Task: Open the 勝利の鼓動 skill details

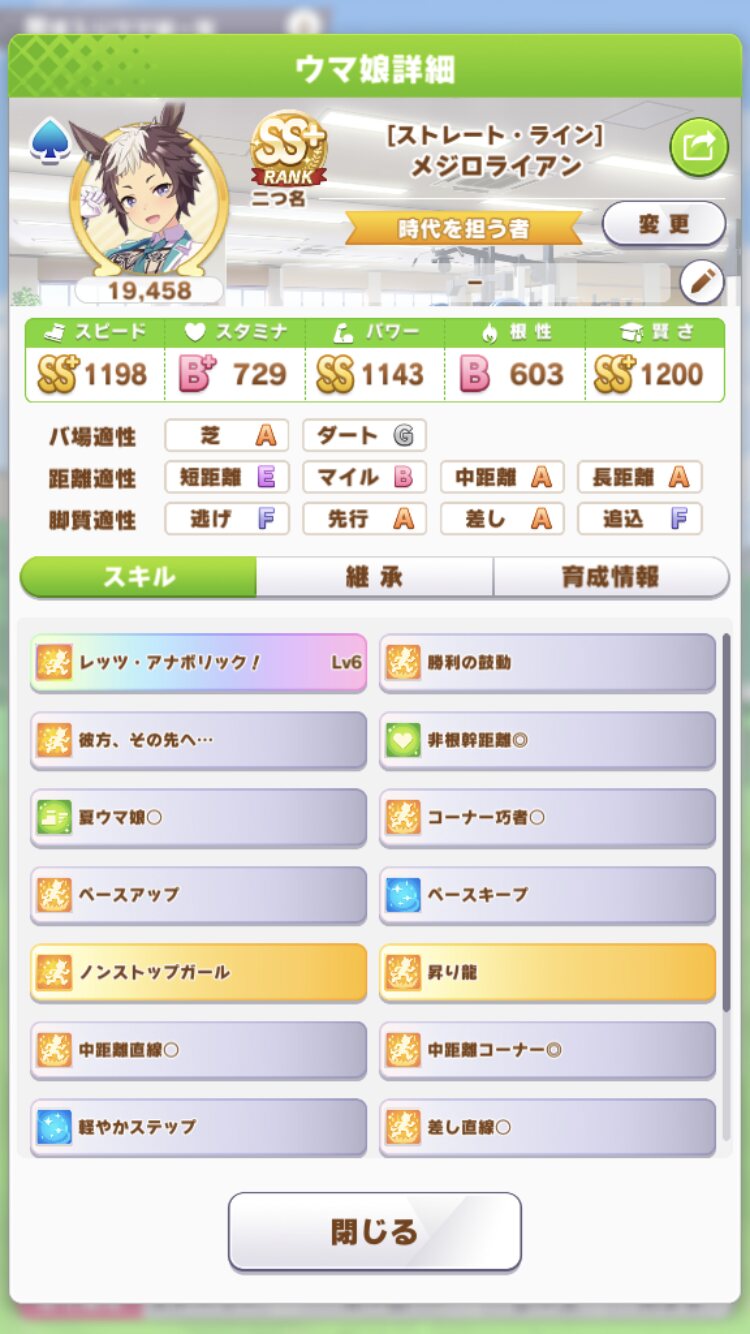Action: pos(547,662)
